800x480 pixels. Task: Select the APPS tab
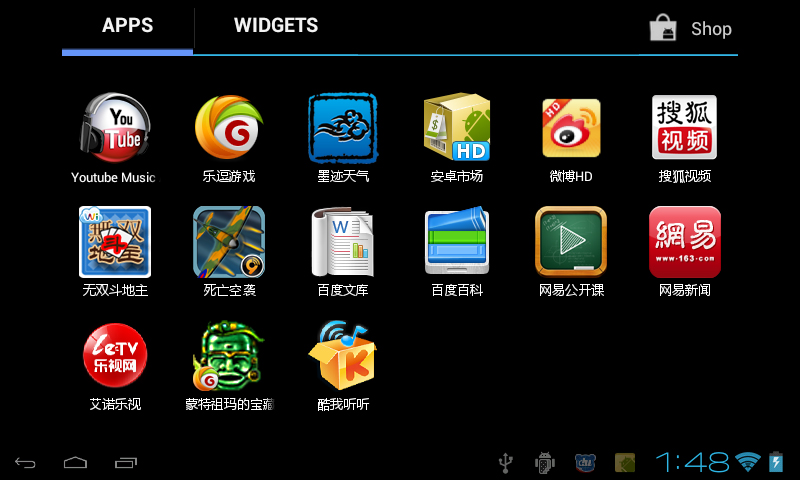(x=127, y=27)
